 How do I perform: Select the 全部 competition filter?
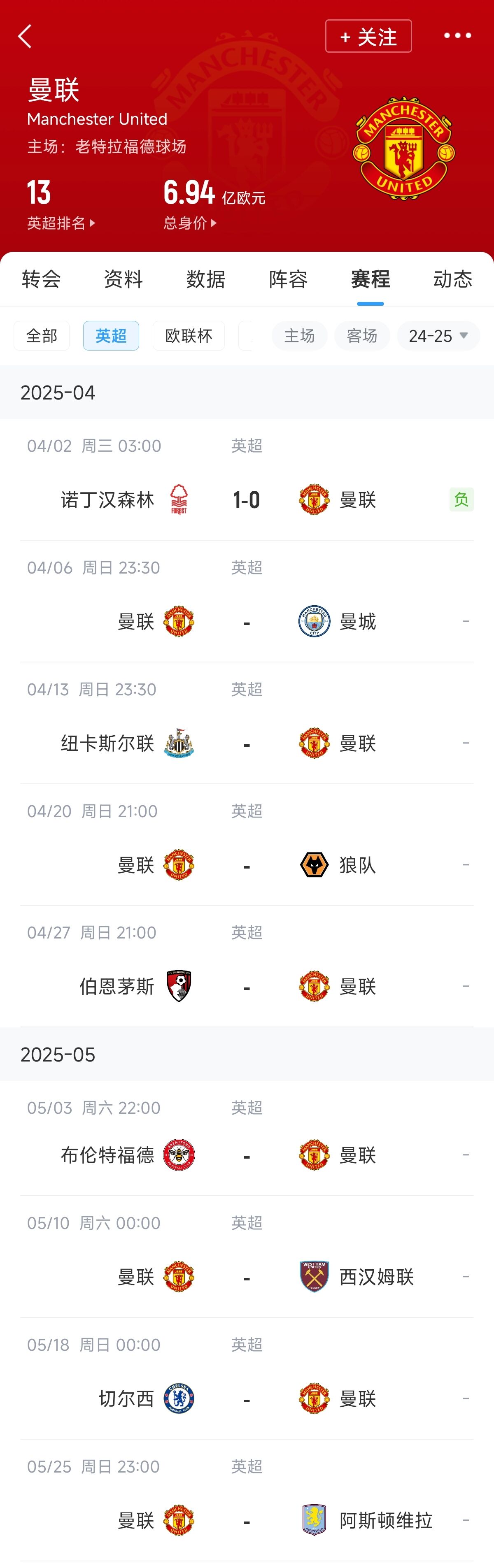[x=42, y=335]
